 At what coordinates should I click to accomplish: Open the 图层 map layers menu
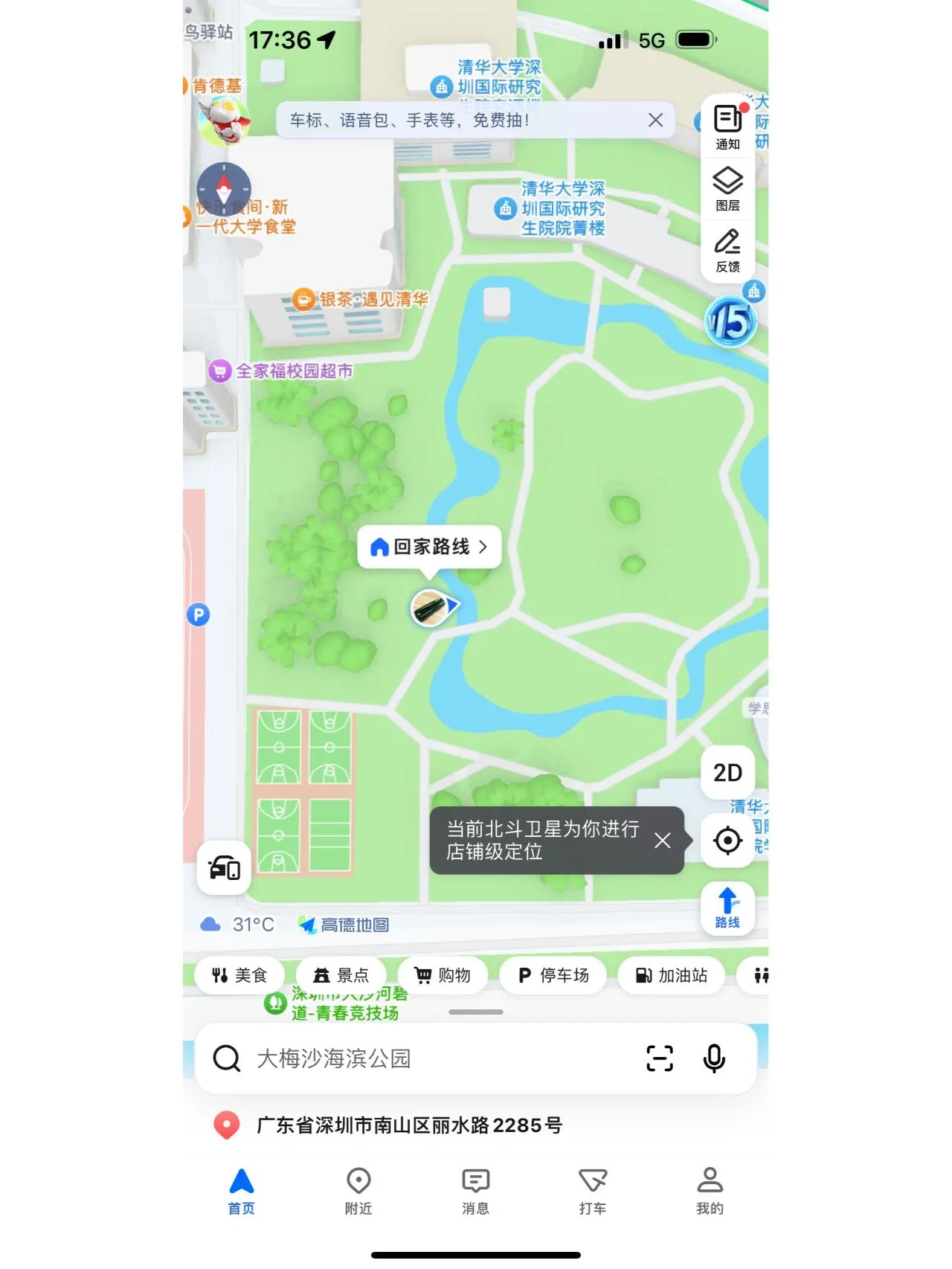coord(727,189)
